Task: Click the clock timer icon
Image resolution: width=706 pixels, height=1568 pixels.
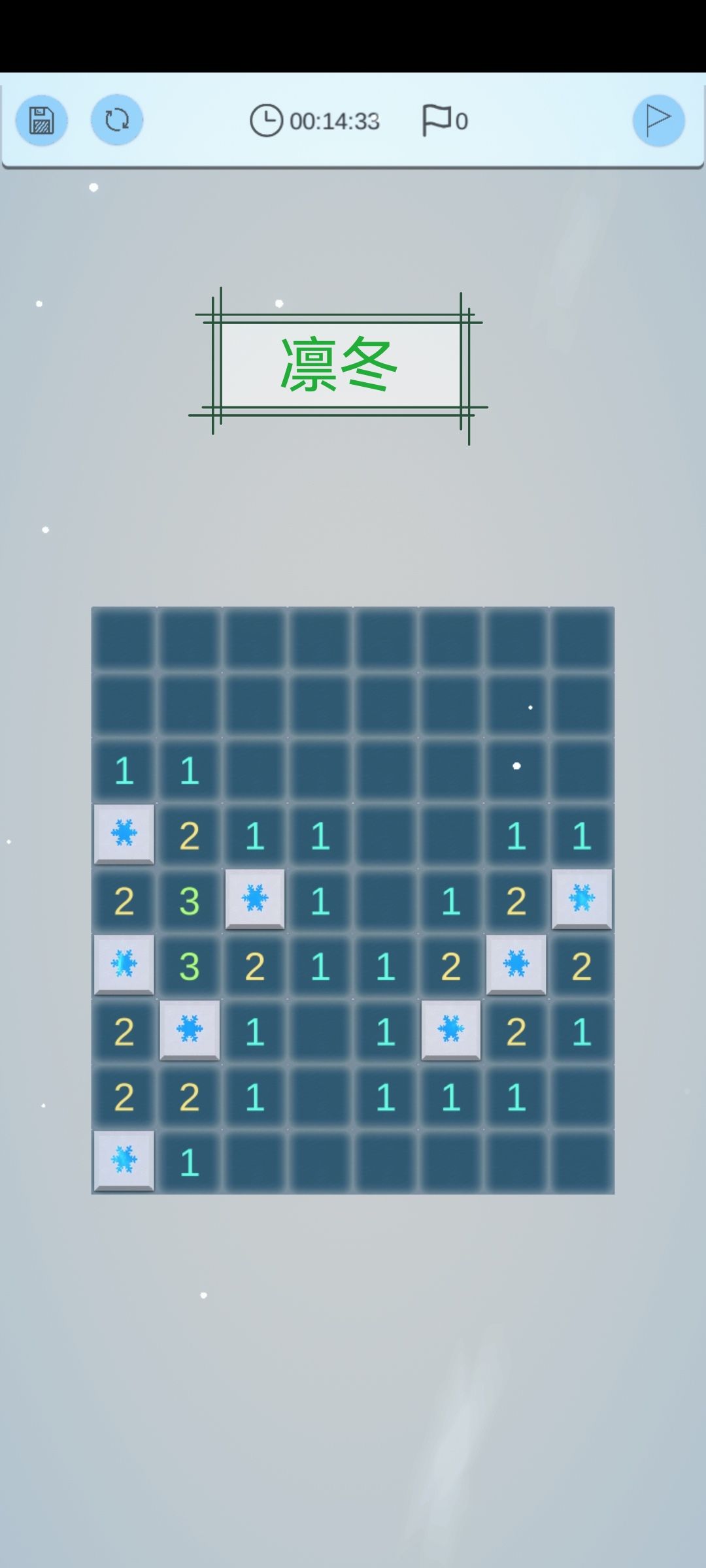Action: (x=267, y=120)
